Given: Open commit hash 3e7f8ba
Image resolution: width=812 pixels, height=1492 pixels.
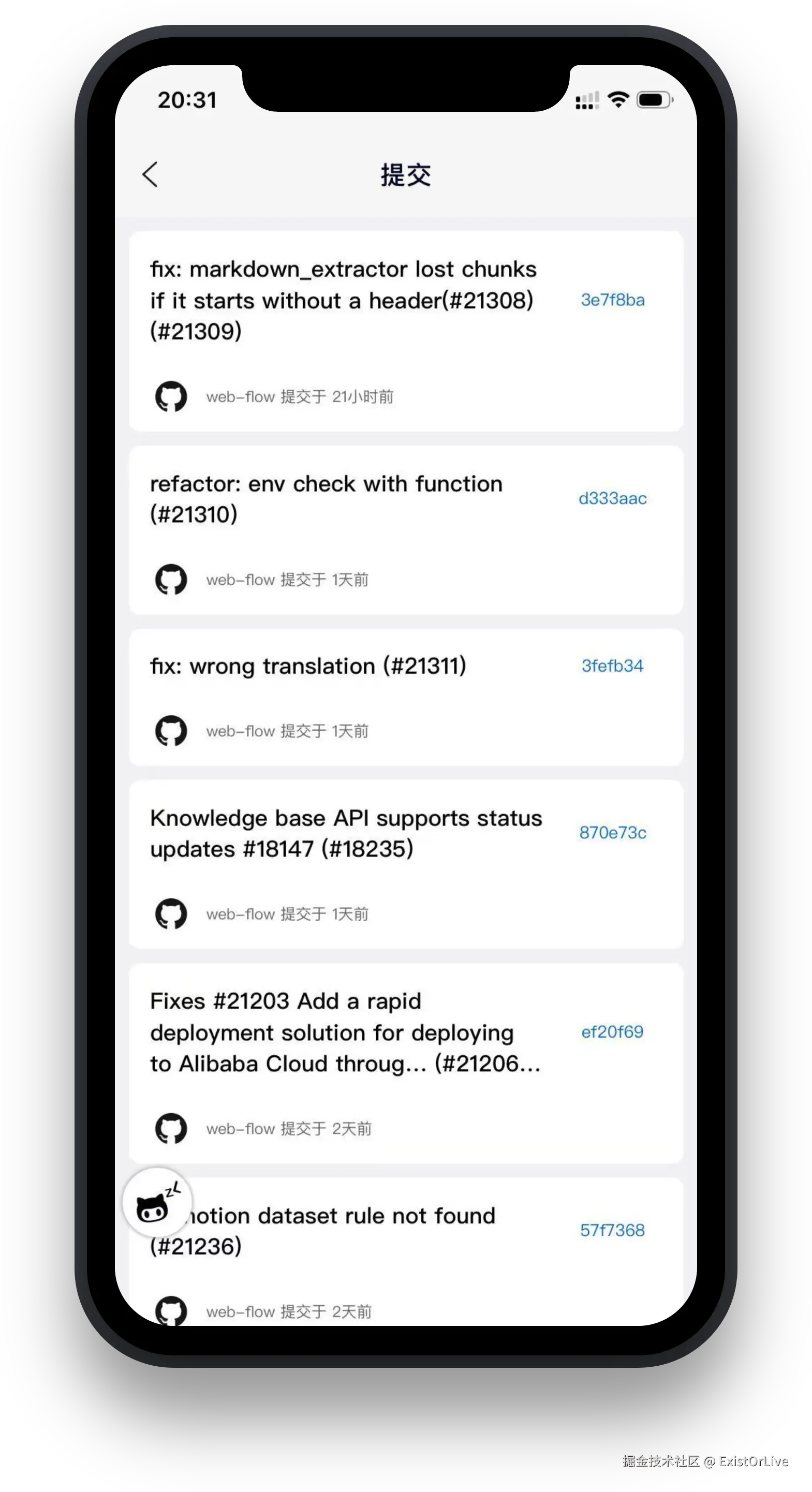Looking at the screenshot, I should tap(612, 300).
